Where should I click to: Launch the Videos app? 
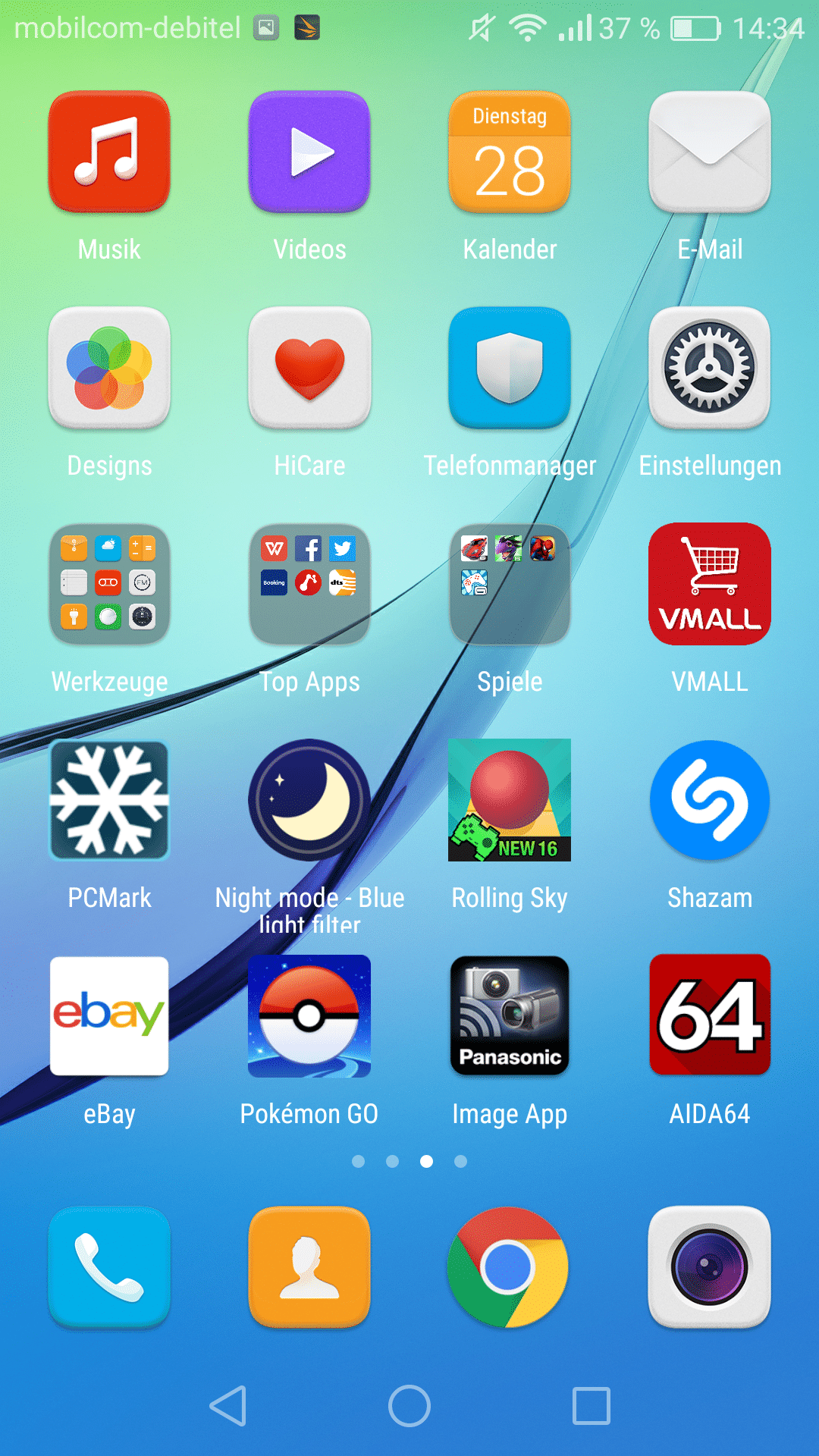click(309, 152)
